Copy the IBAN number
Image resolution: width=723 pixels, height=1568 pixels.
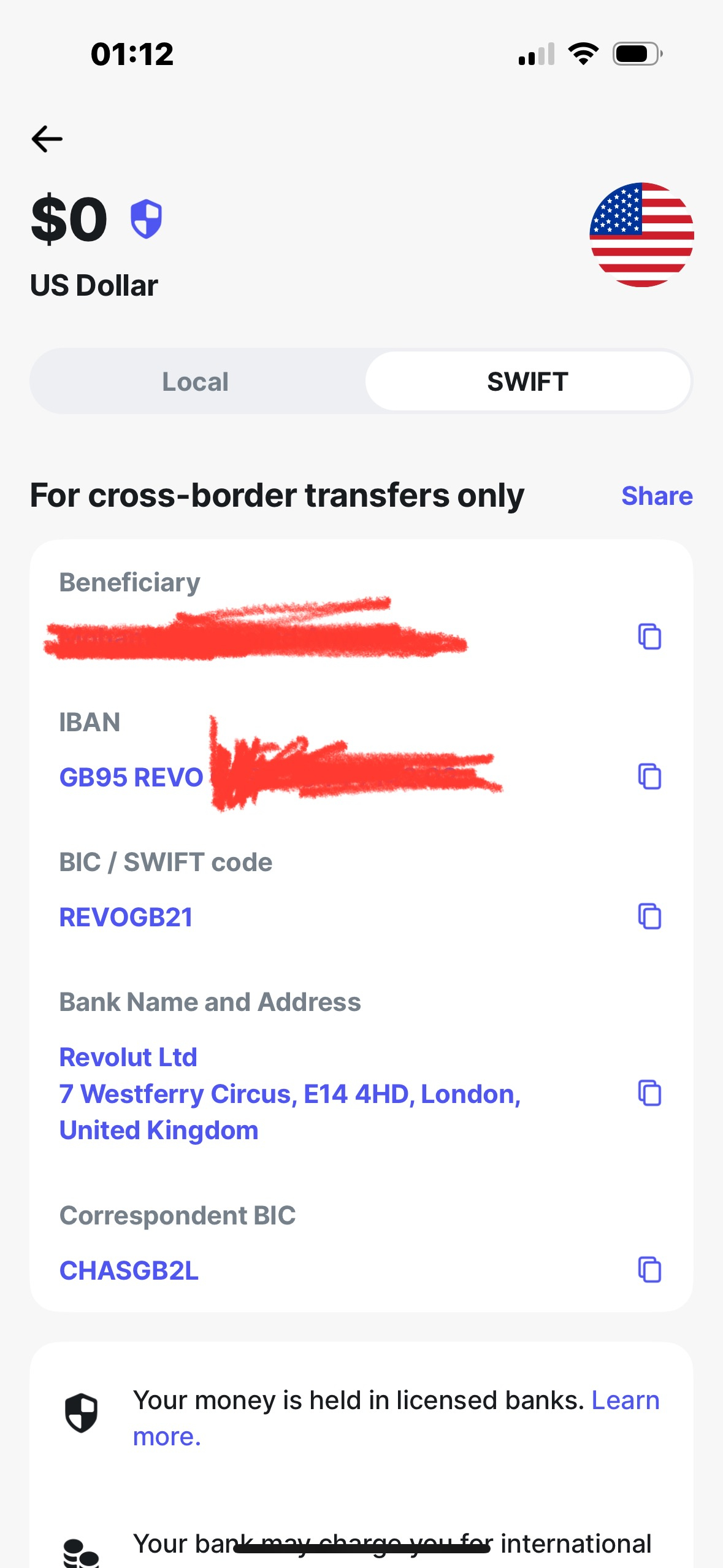[x=649, y=777]
